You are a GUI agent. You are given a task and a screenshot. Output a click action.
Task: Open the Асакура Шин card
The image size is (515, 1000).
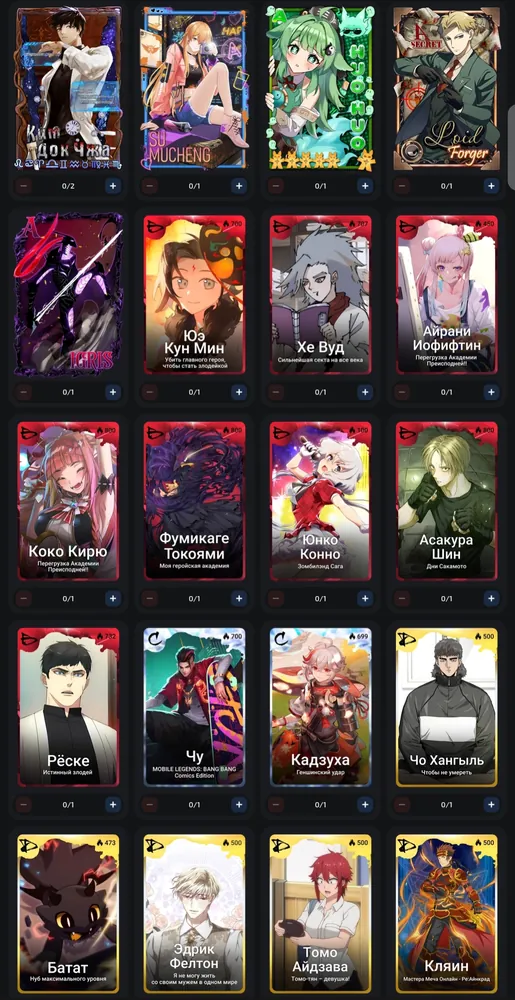pyautogui.click(x=447, y=501)
